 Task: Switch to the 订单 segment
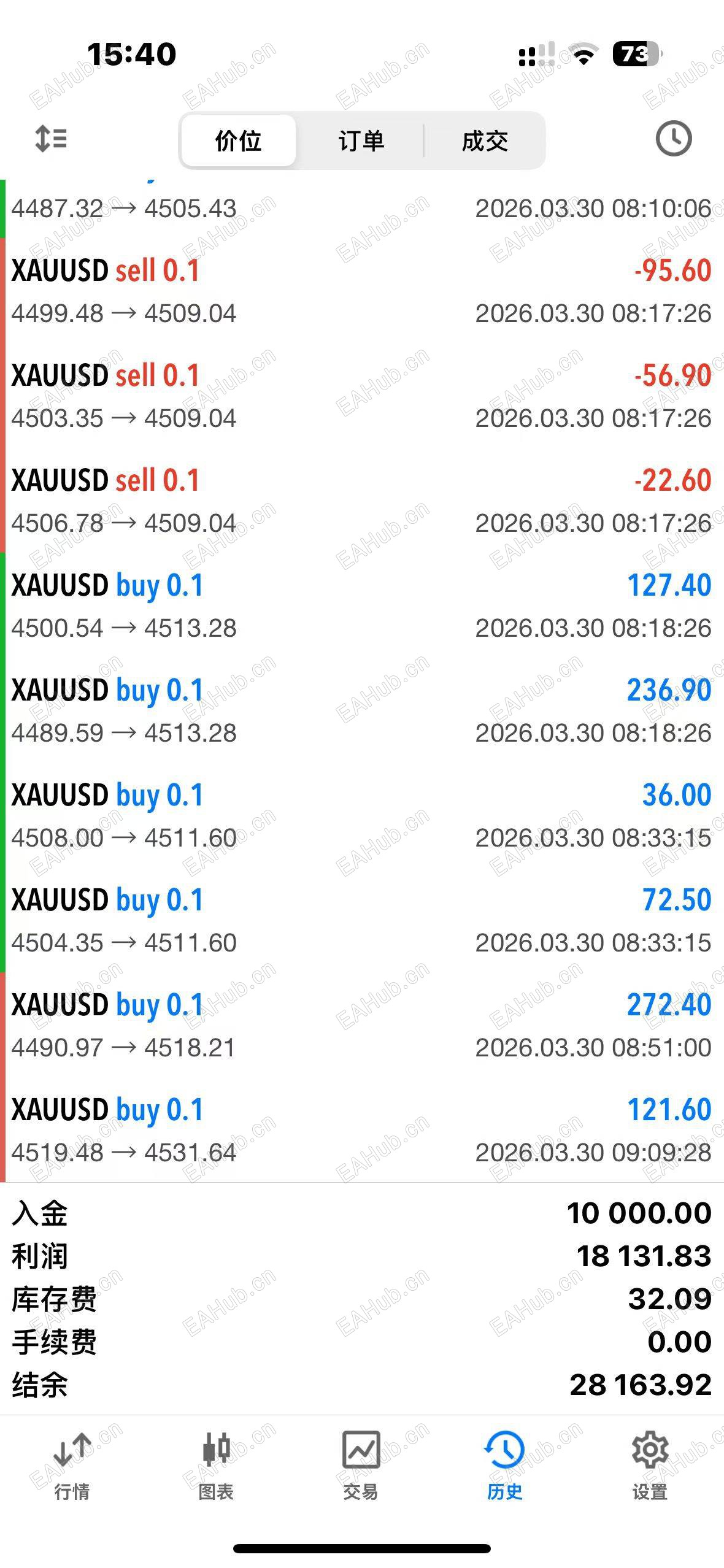coord(361,140)
